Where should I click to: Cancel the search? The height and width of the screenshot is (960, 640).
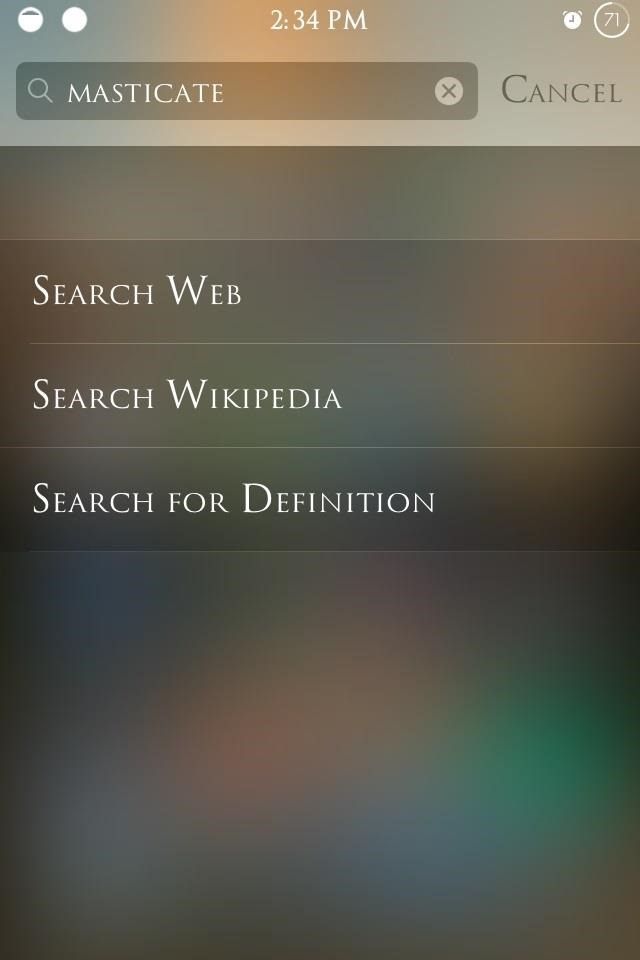tap(561, 91)
